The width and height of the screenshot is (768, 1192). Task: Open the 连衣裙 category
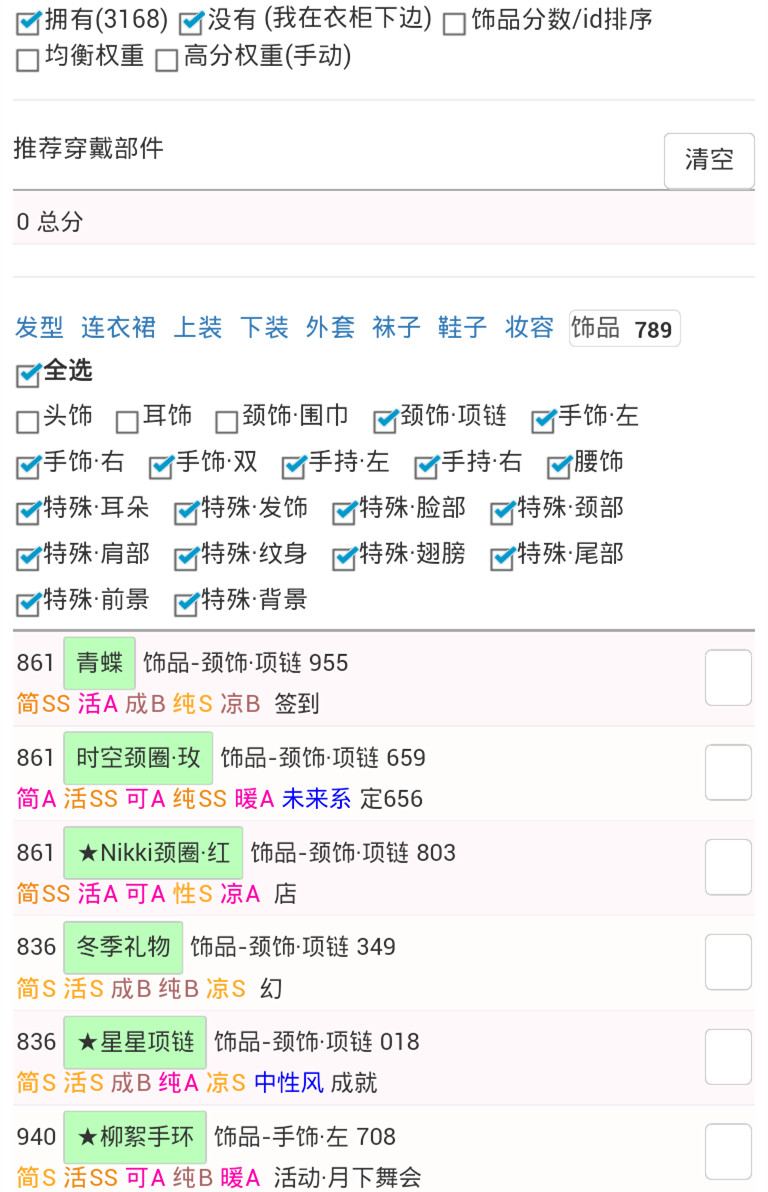pyautogui.click(x=118, y=328)
